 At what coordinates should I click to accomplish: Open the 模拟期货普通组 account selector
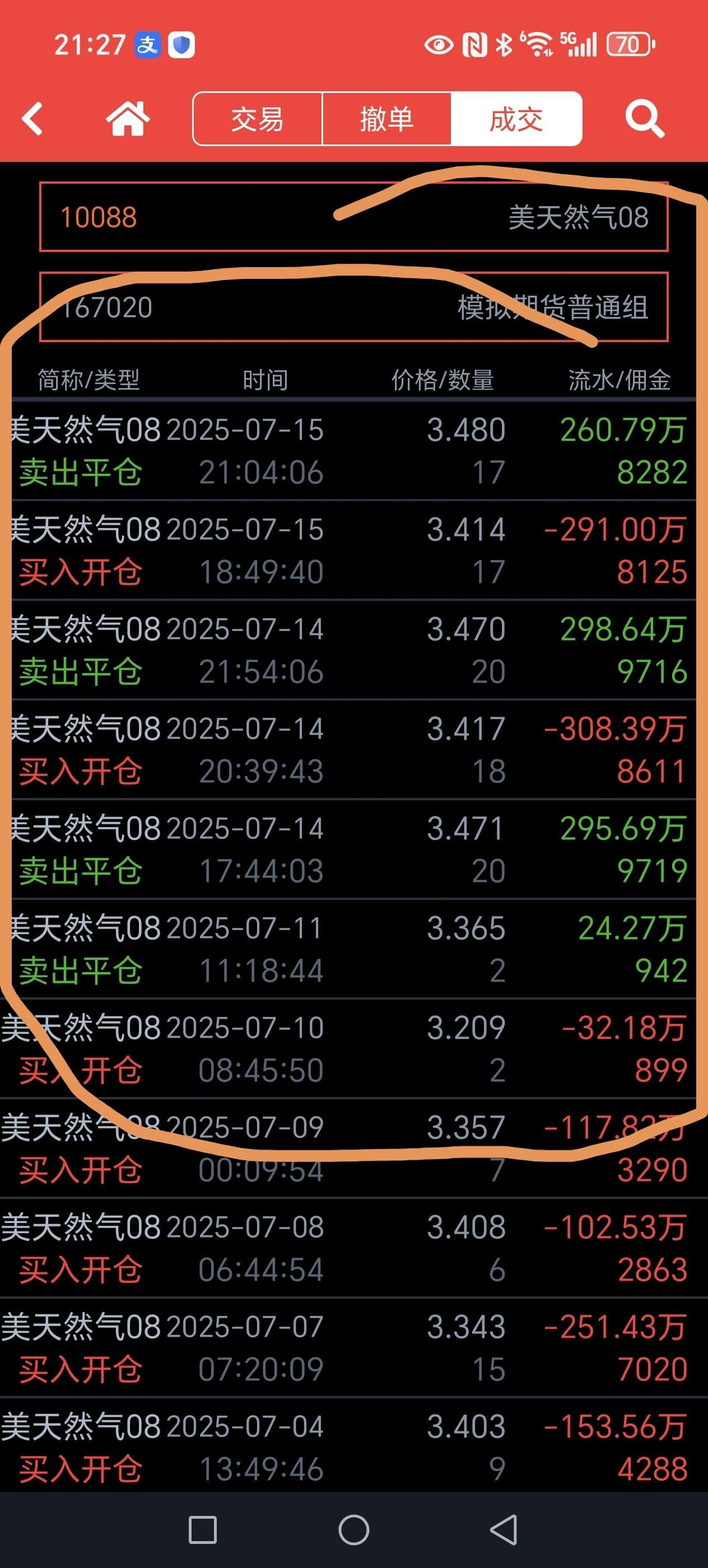click(x=353, y=307)
